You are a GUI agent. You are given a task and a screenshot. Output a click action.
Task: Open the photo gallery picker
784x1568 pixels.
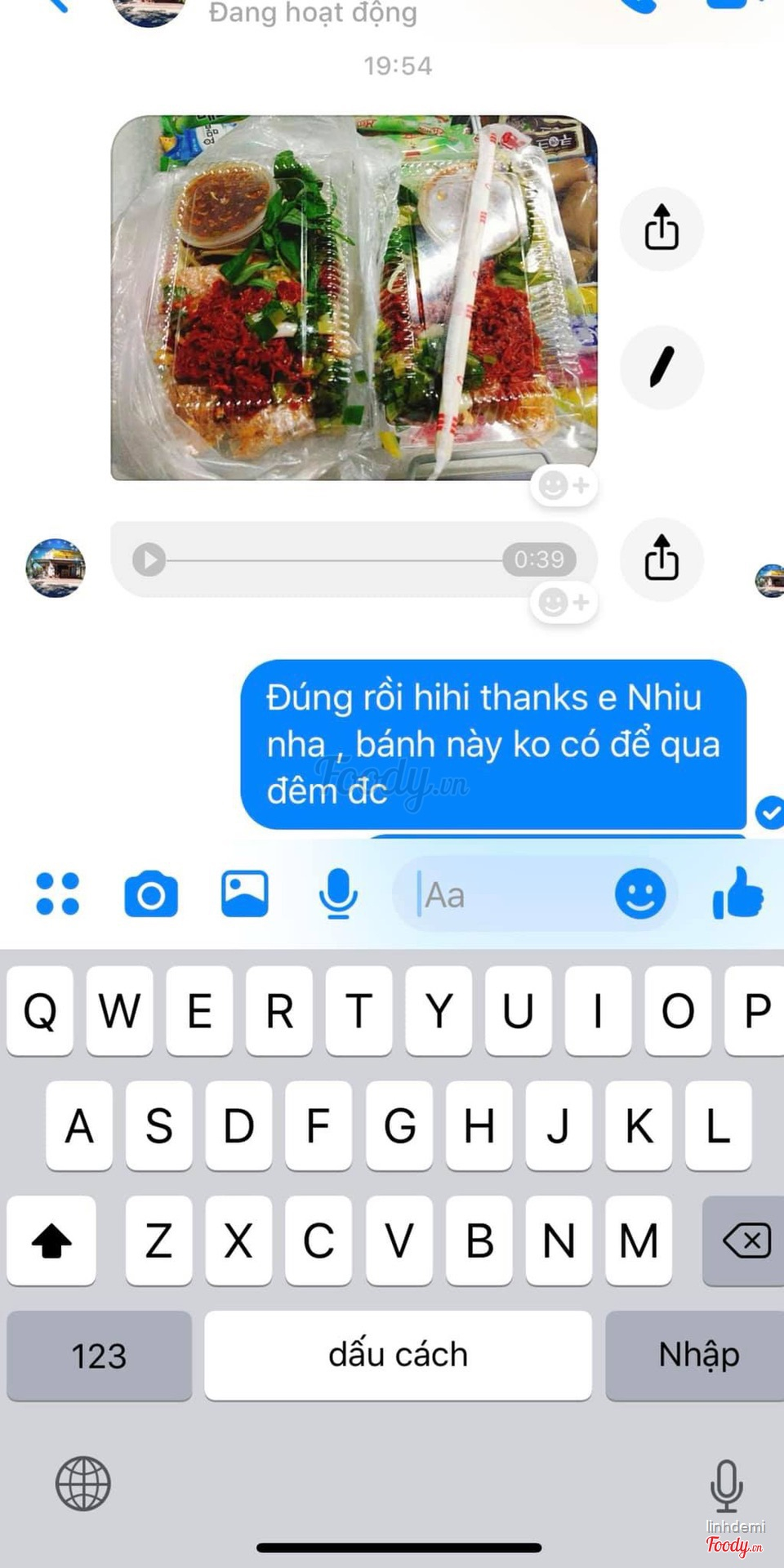245,893
